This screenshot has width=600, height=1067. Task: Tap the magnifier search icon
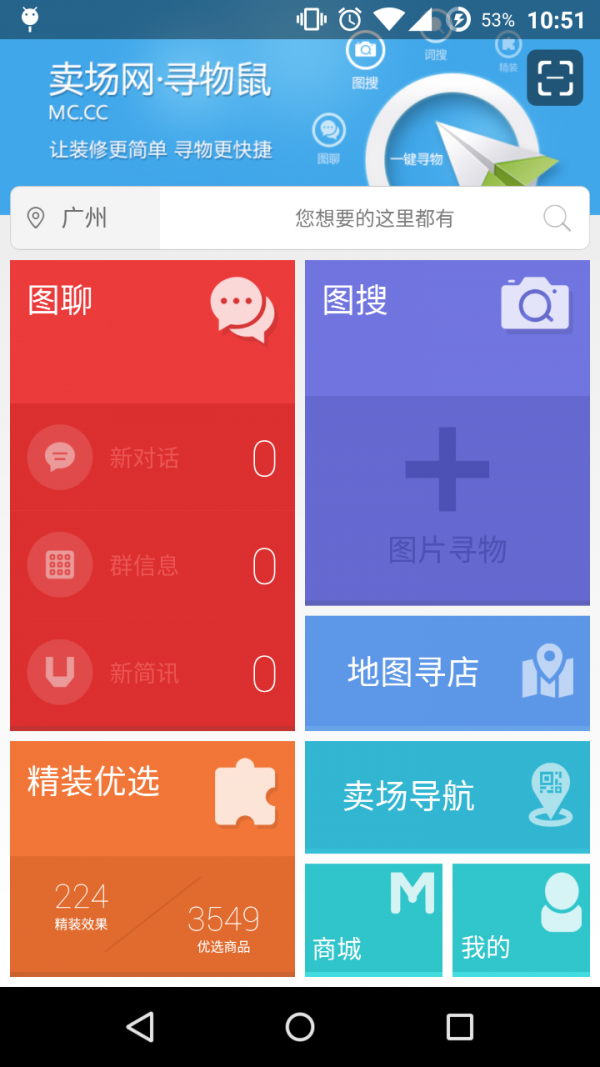click(557, 218)
